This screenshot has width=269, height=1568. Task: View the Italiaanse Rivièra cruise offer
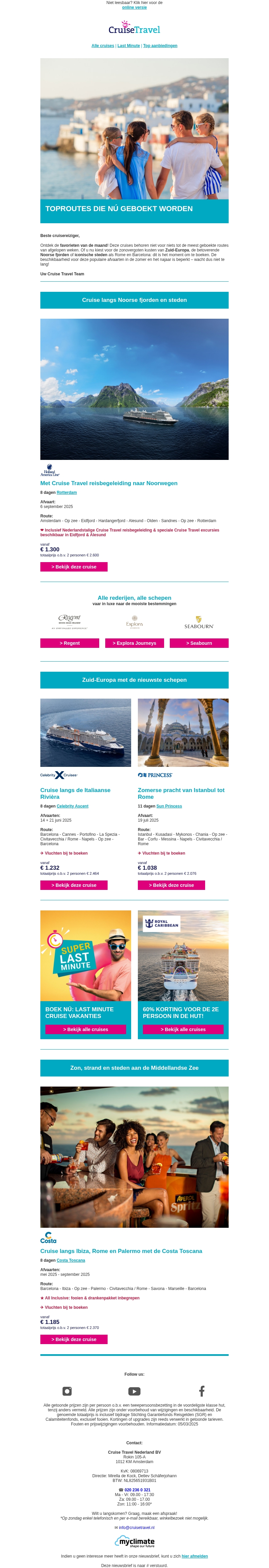[x=74, y=885]
